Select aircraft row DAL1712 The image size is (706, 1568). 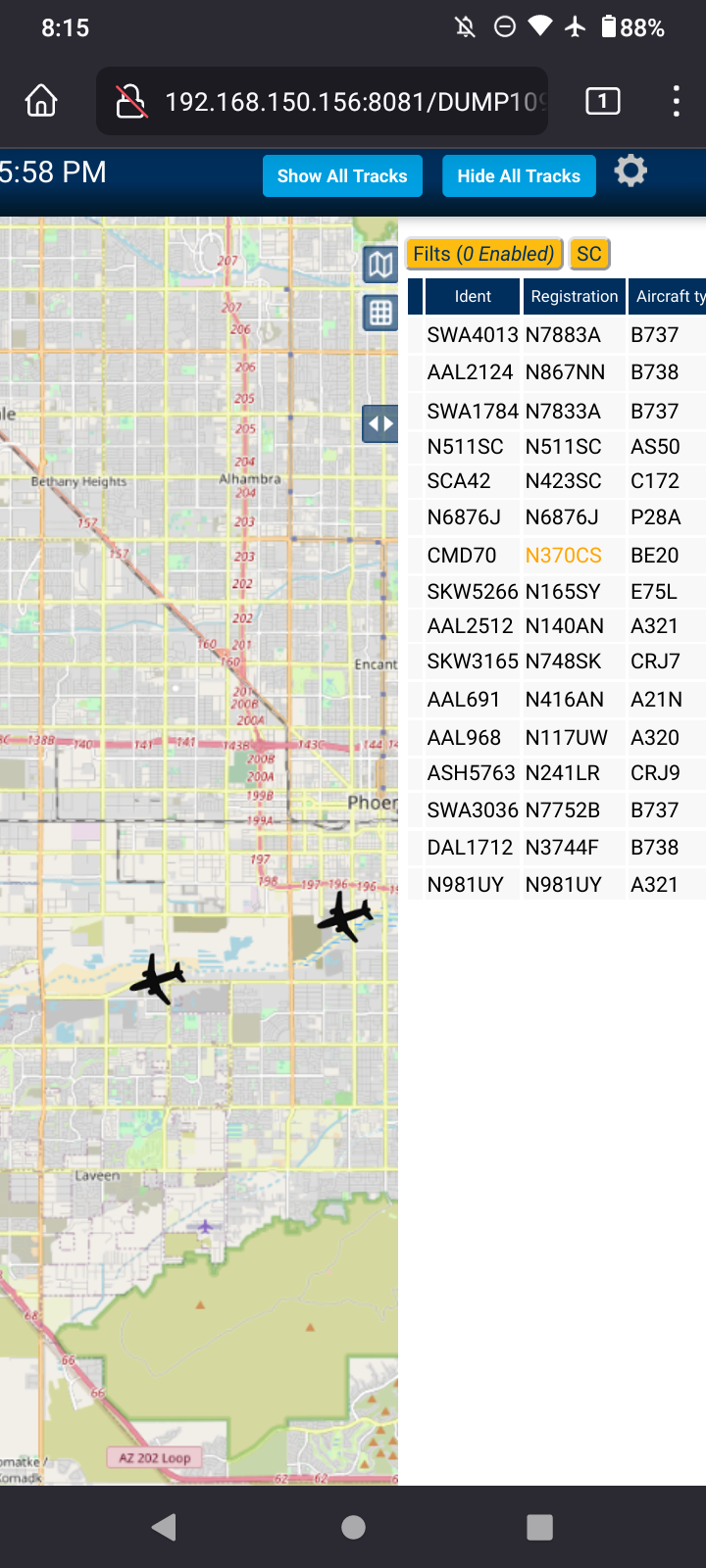(557, 848)
